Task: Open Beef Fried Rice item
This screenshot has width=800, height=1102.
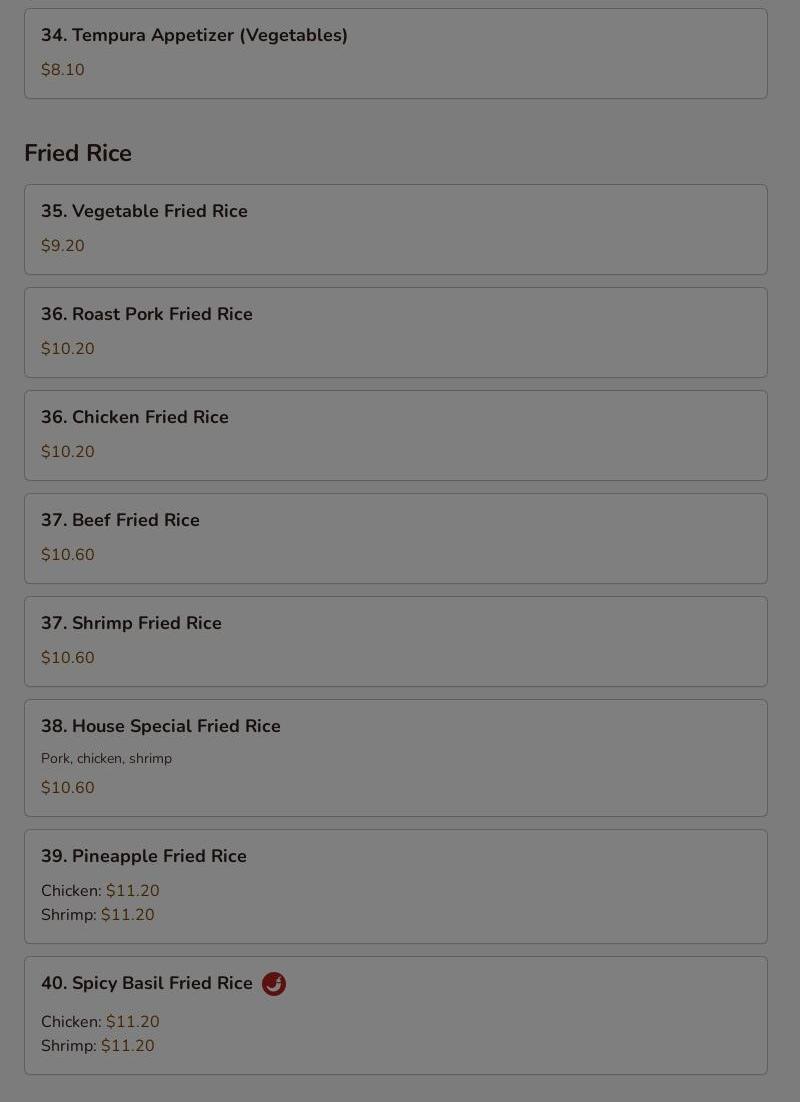Action: (395, 538)
